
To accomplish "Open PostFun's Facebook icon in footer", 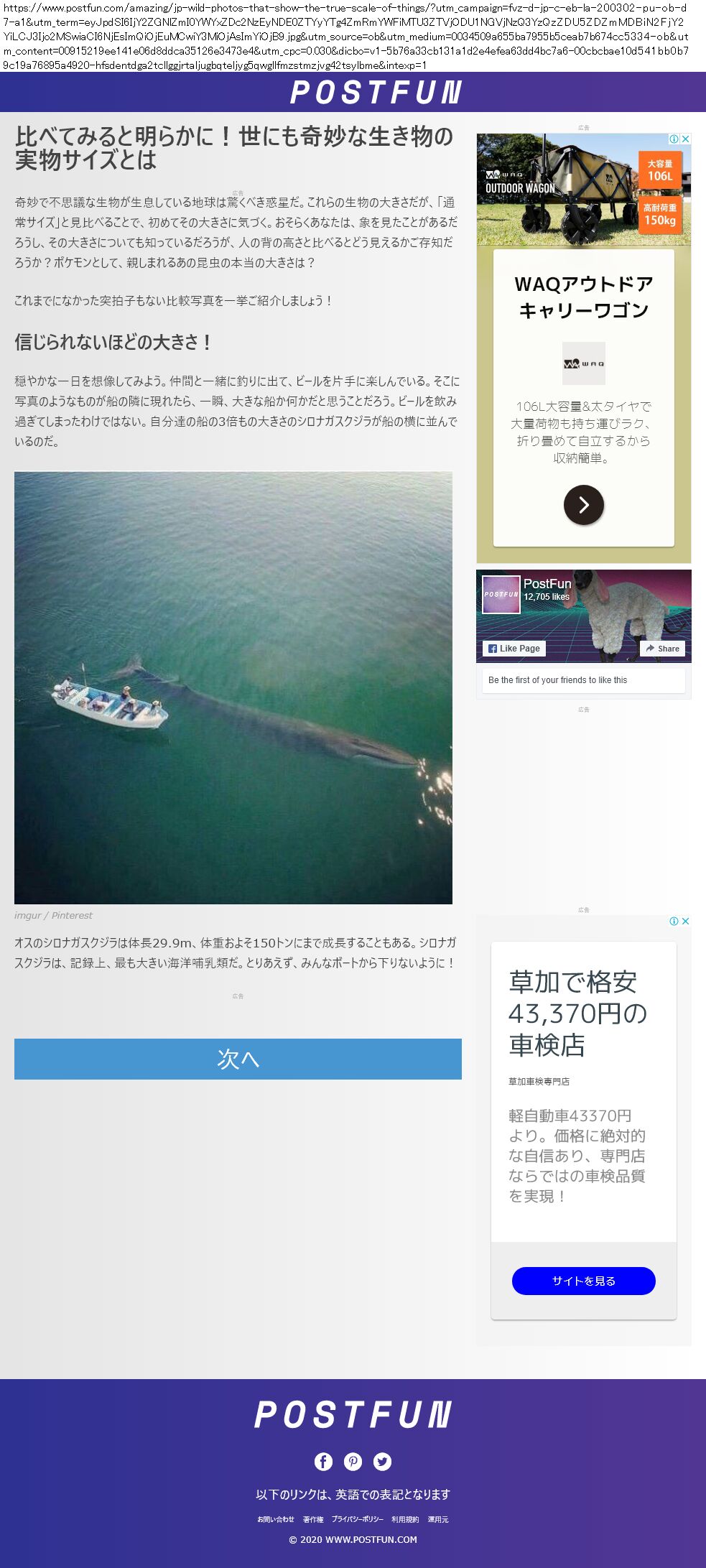I will tap(323, 1461).
